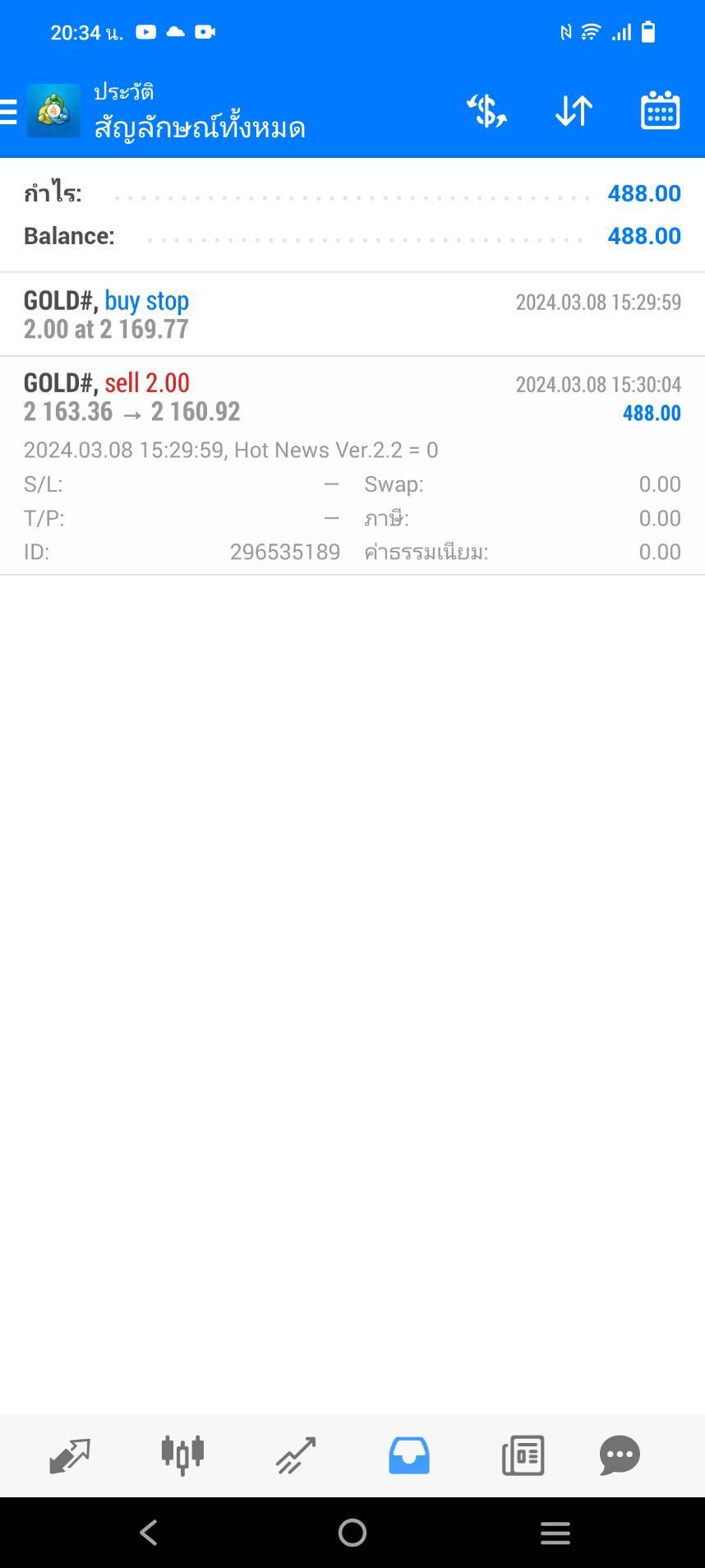Open the calendar date range picker
Screen dimensions: 705x1568
click(660, 111)
